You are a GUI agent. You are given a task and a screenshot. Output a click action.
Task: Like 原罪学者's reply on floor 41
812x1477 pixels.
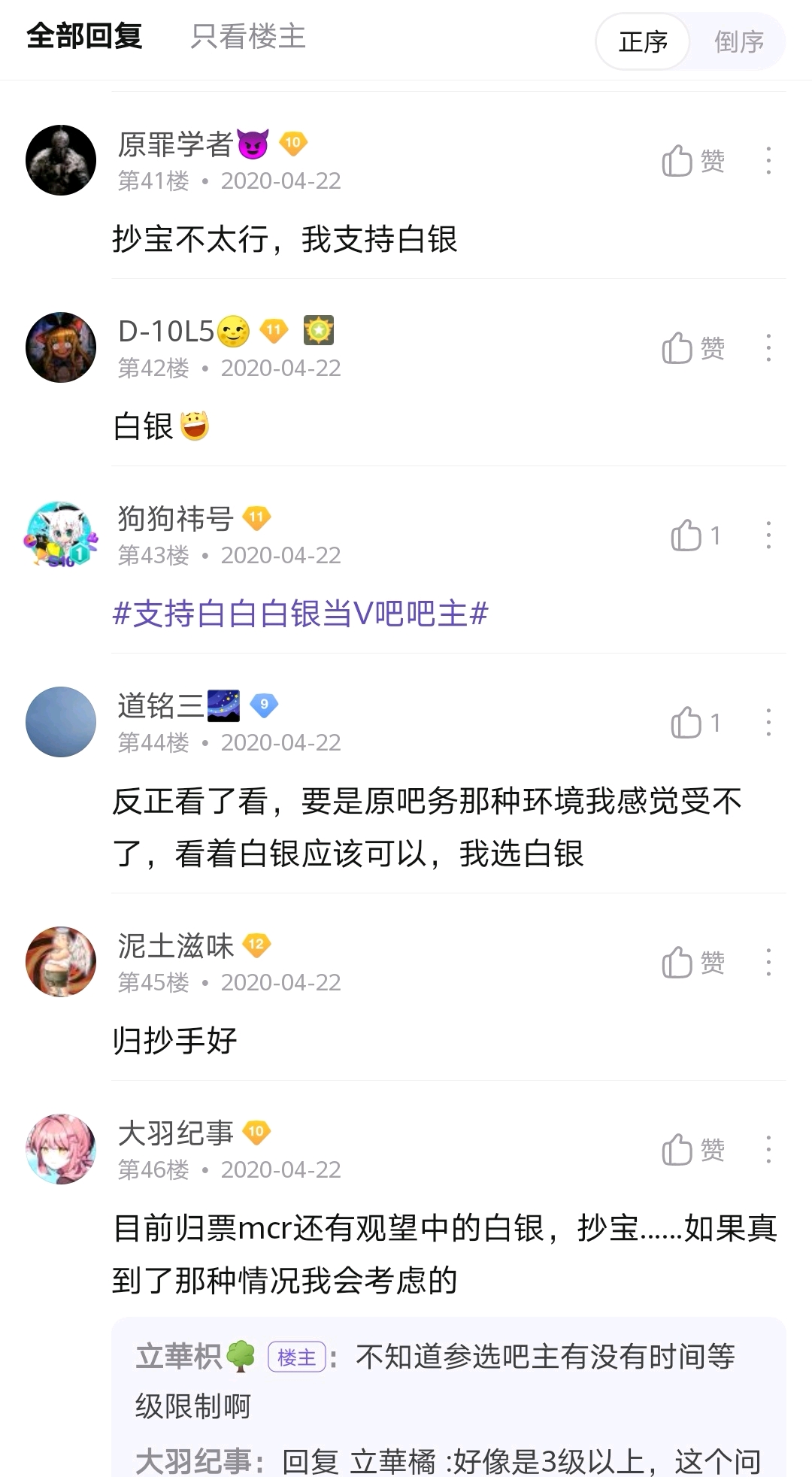pyautogui.click(x=692, y=161)
